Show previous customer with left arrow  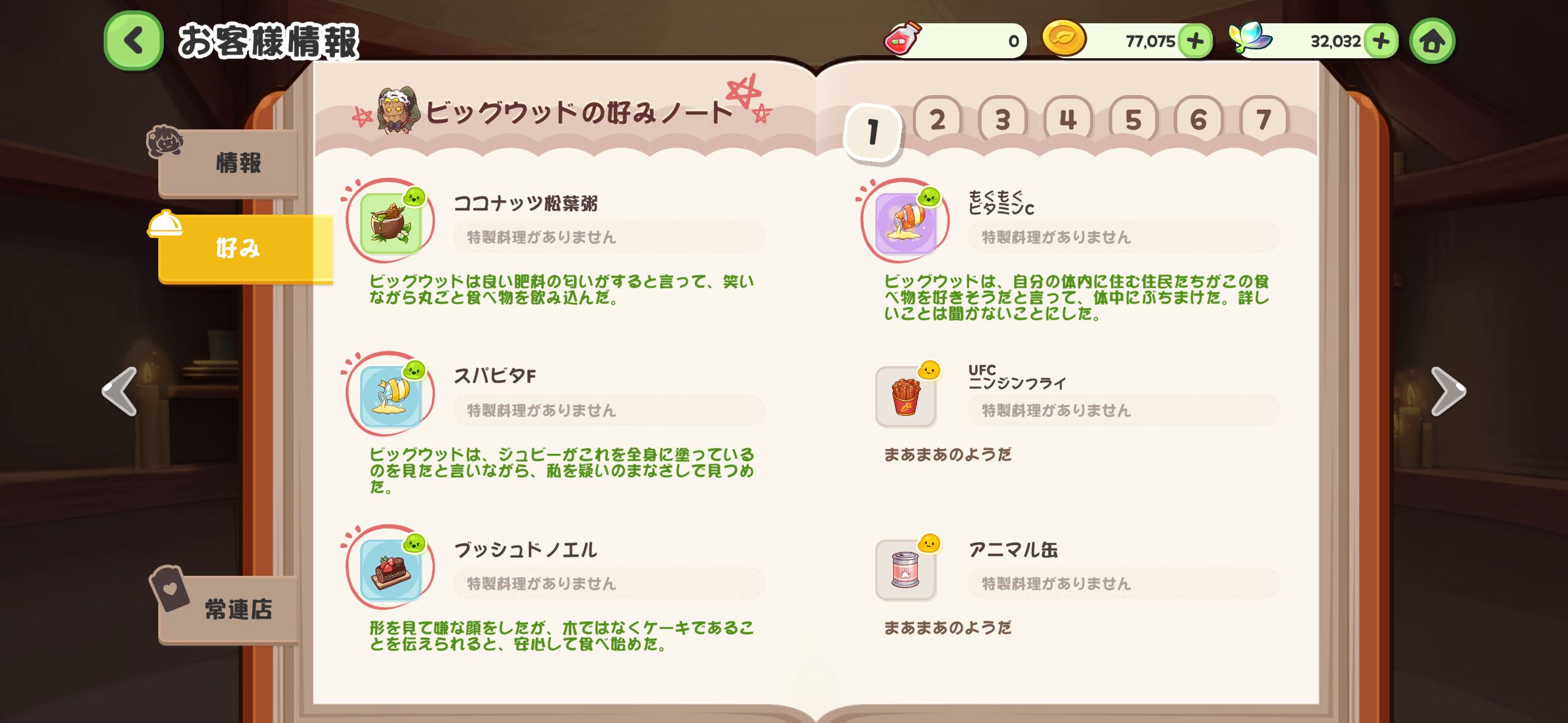click(x=120, y=391)
